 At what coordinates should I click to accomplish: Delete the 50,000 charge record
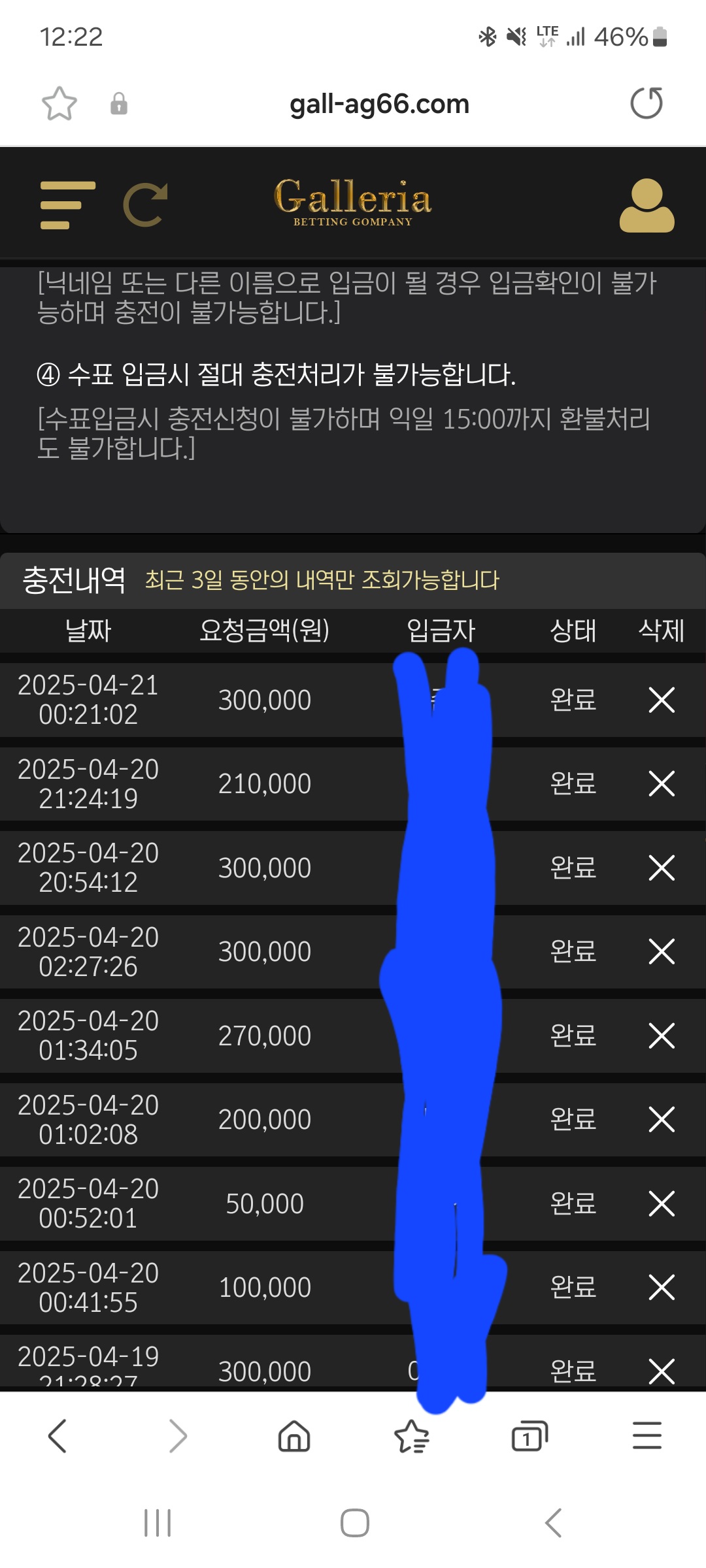[661, 1203]
